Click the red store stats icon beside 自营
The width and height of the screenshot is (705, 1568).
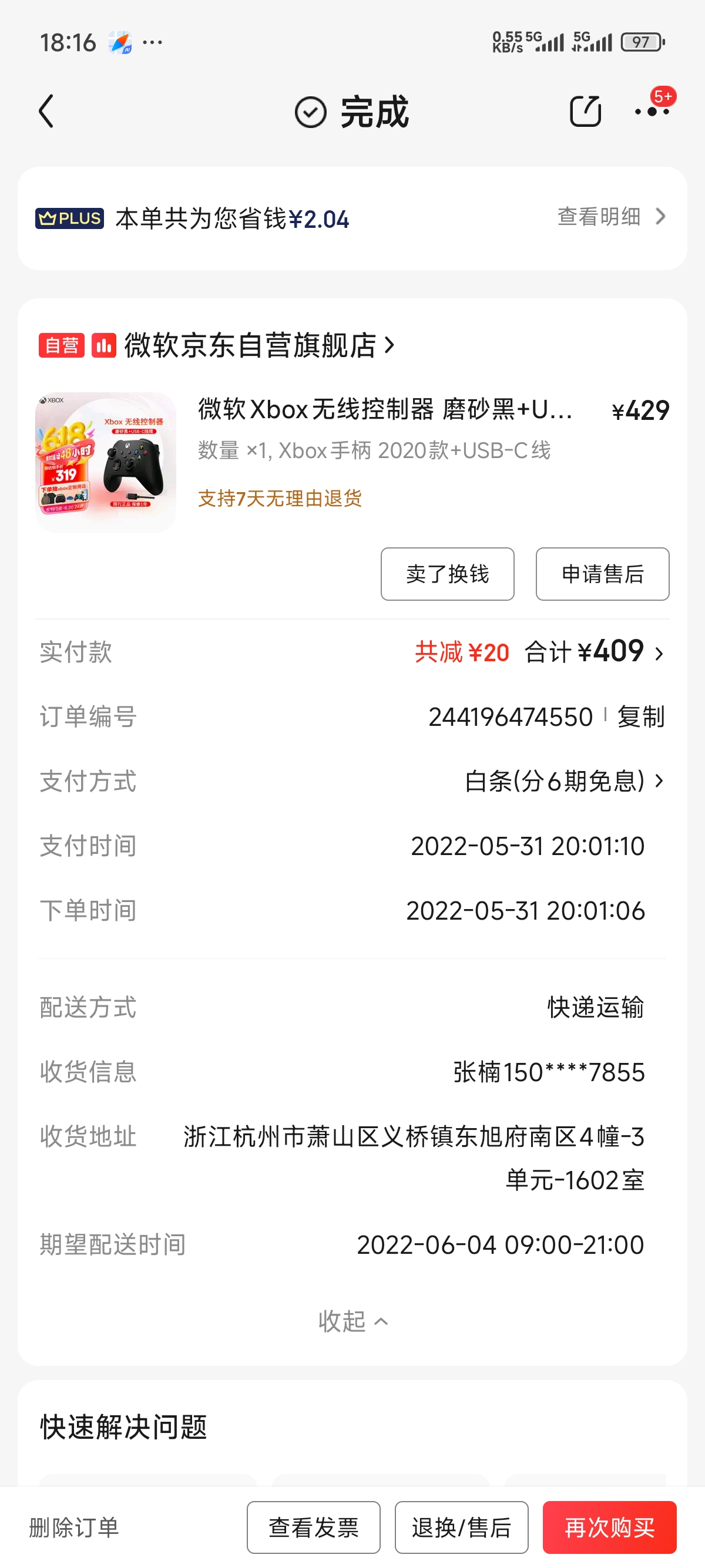coord(102,345)
